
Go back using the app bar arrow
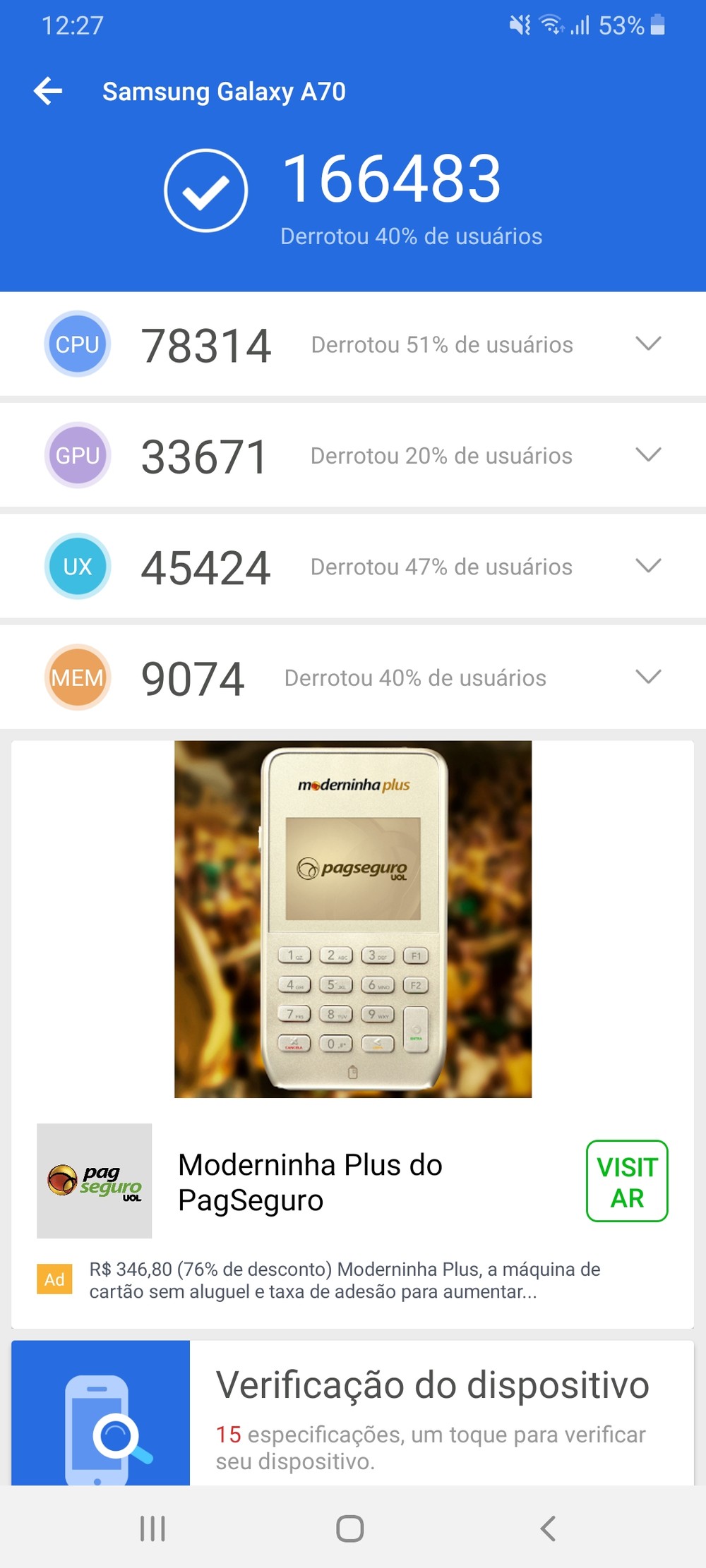[48, 91]
